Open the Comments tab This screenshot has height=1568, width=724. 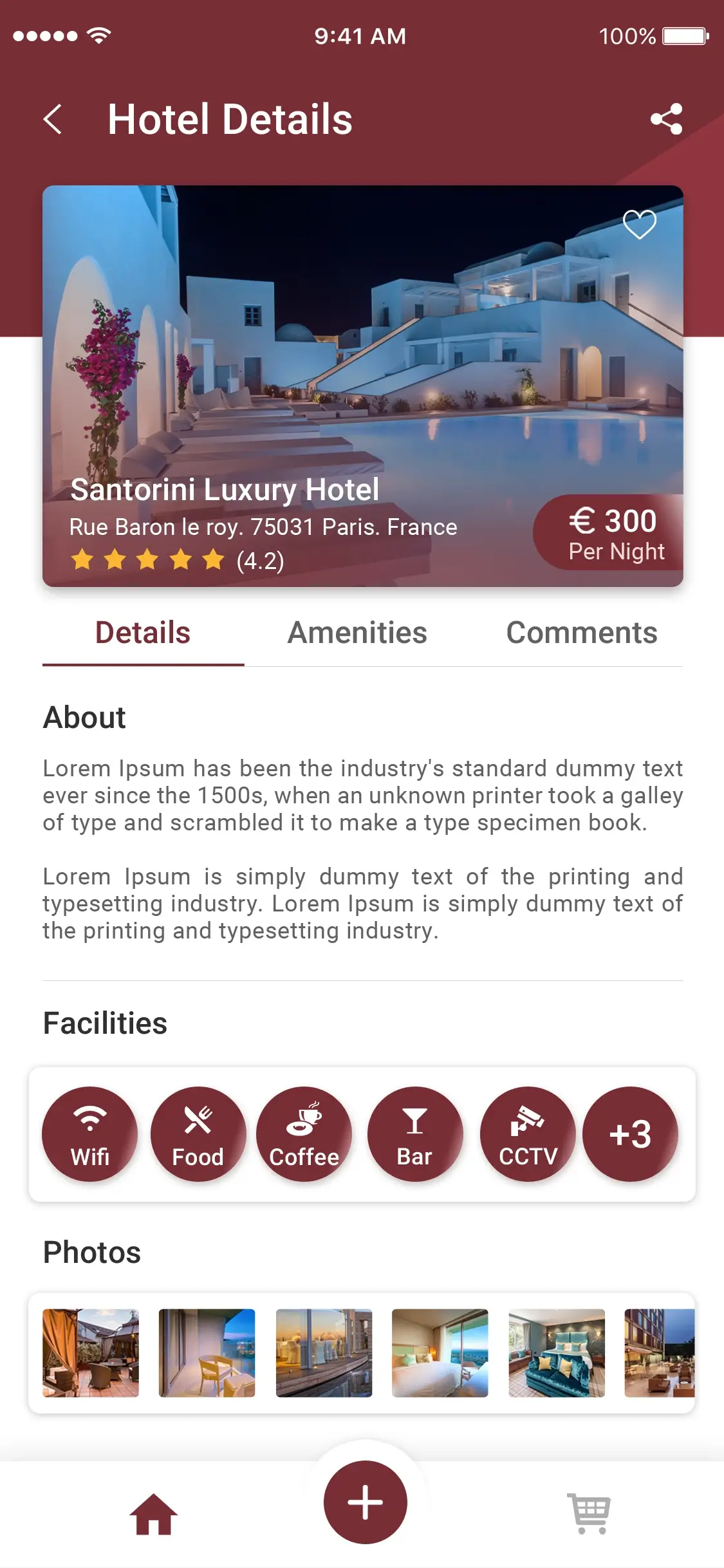click(582, 633)
